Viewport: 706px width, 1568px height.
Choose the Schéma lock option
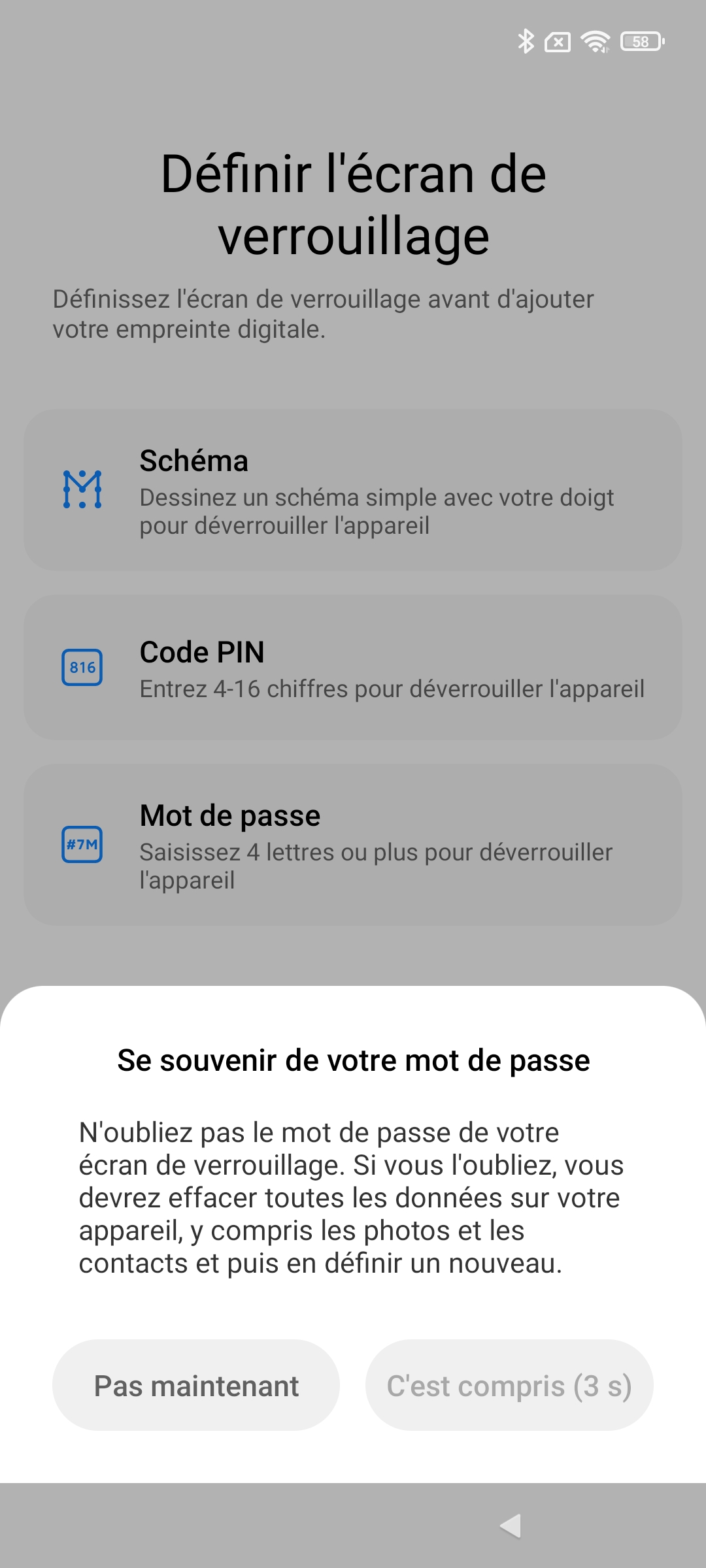(353, 490)
